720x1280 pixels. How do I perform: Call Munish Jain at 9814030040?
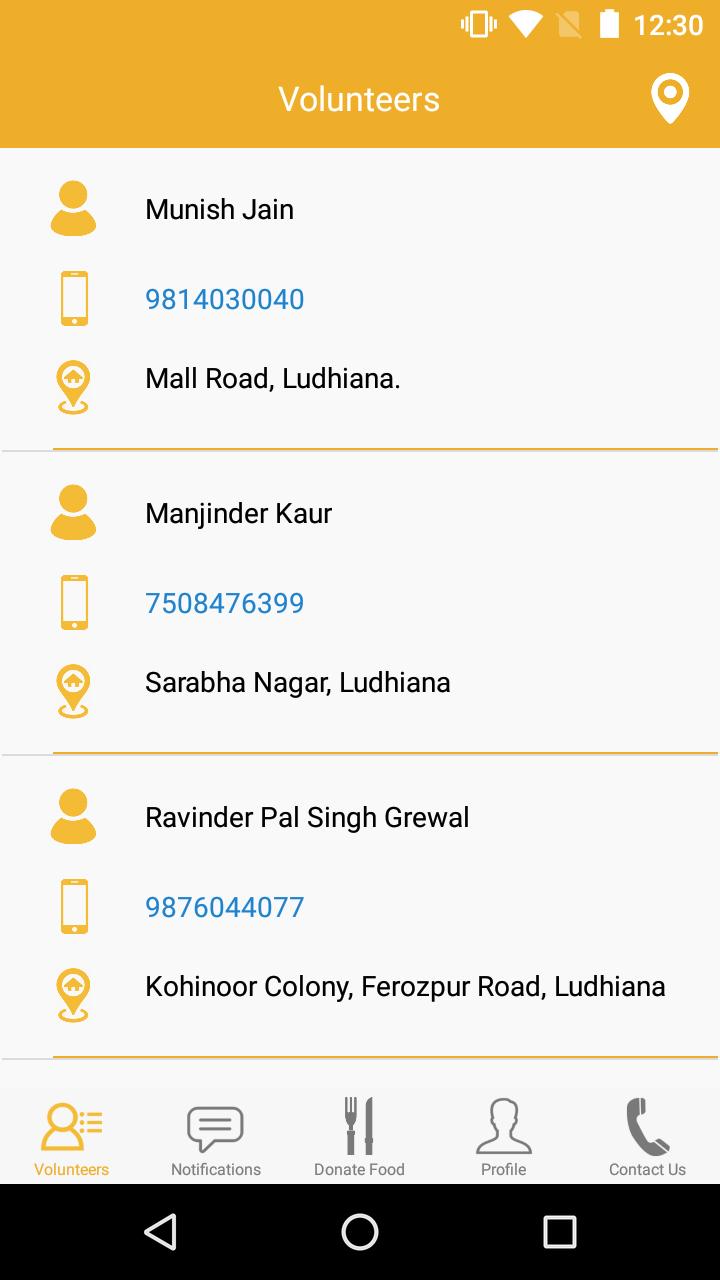(x=224, y=299)
